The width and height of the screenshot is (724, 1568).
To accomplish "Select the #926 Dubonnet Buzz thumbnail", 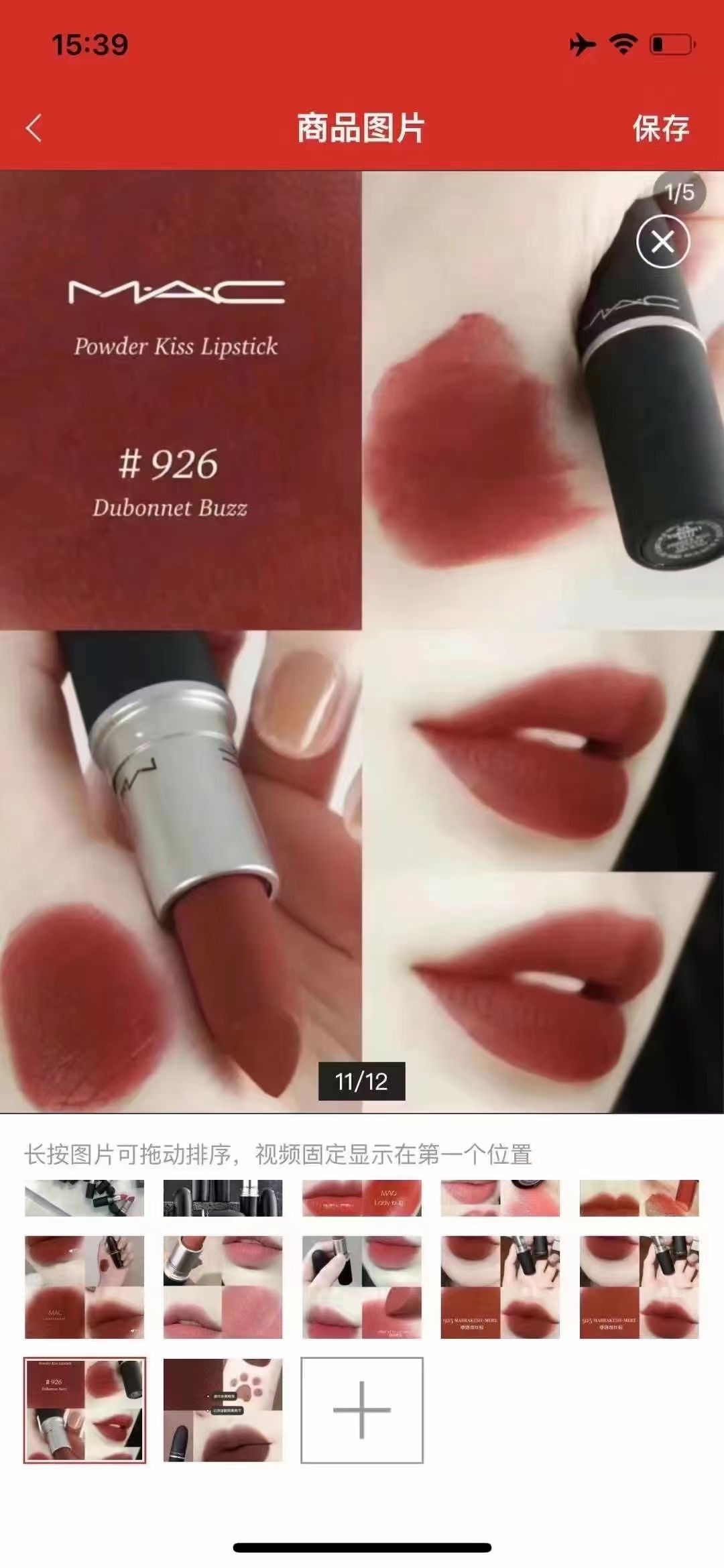I will coord(84,1410).
